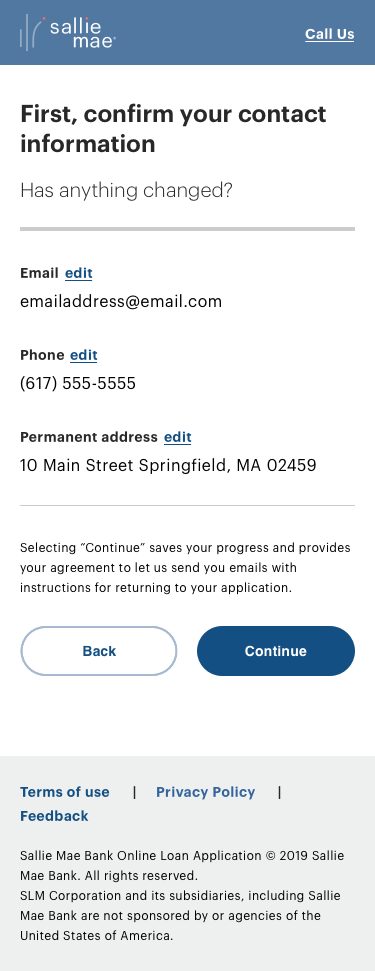Edit the phone number
The height and width of the screenshot is (971, 375).
click(x=84, y=355)
